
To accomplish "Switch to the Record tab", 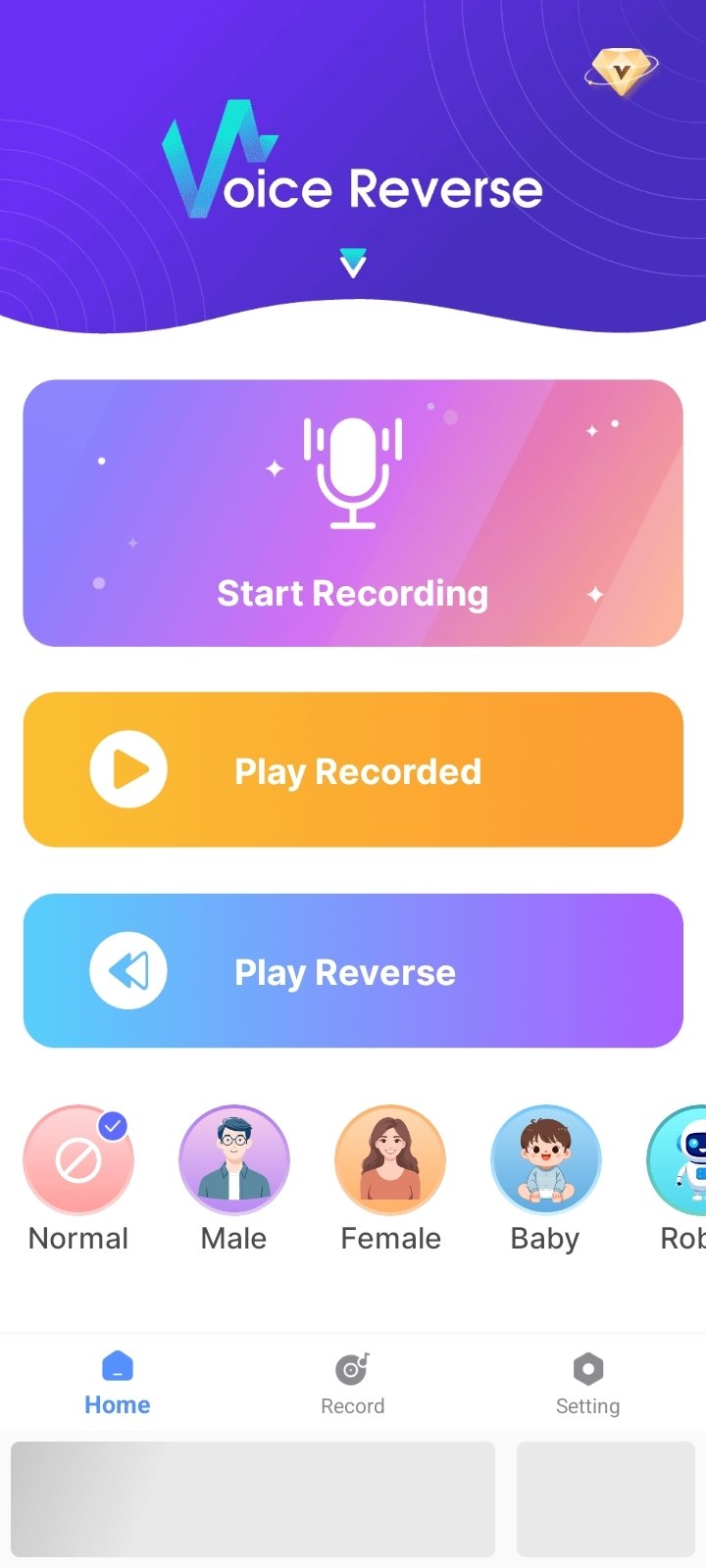I will pyautogui.click(x=352, y=1382).
